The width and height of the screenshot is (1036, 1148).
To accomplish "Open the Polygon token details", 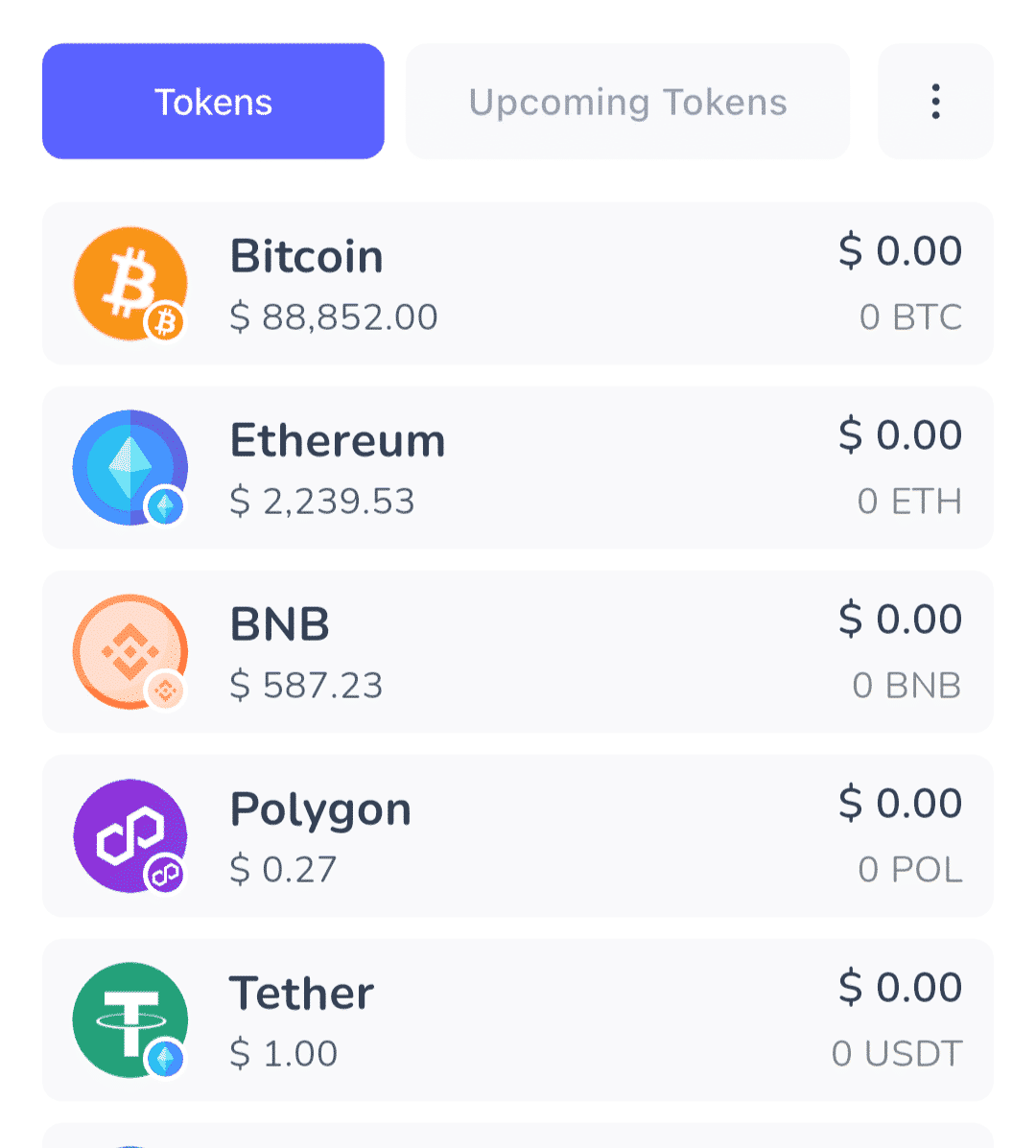I will click(x=518, y=834).
